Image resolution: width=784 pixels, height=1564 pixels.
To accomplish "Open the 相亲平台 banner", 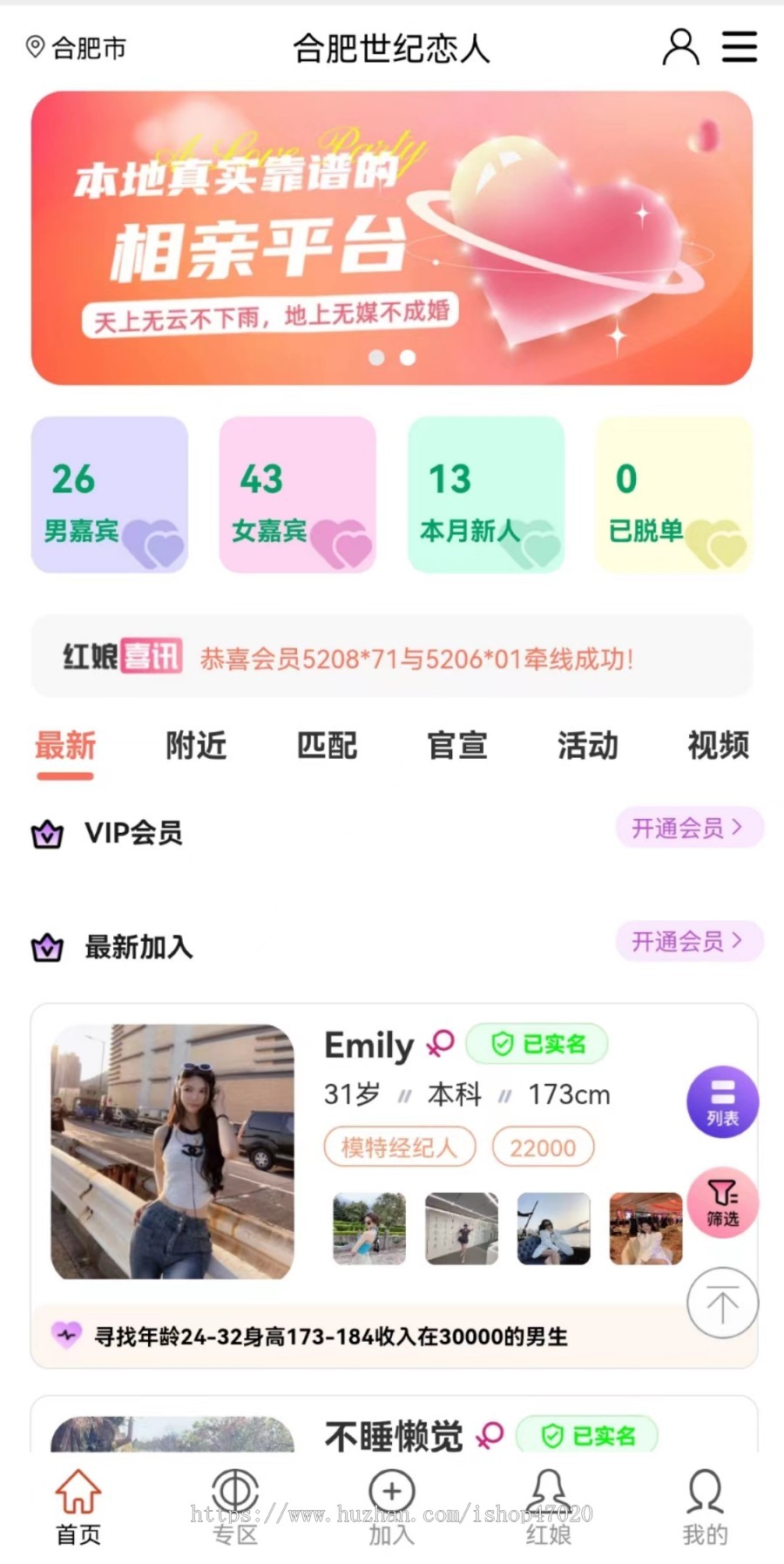I will point(392,238).
